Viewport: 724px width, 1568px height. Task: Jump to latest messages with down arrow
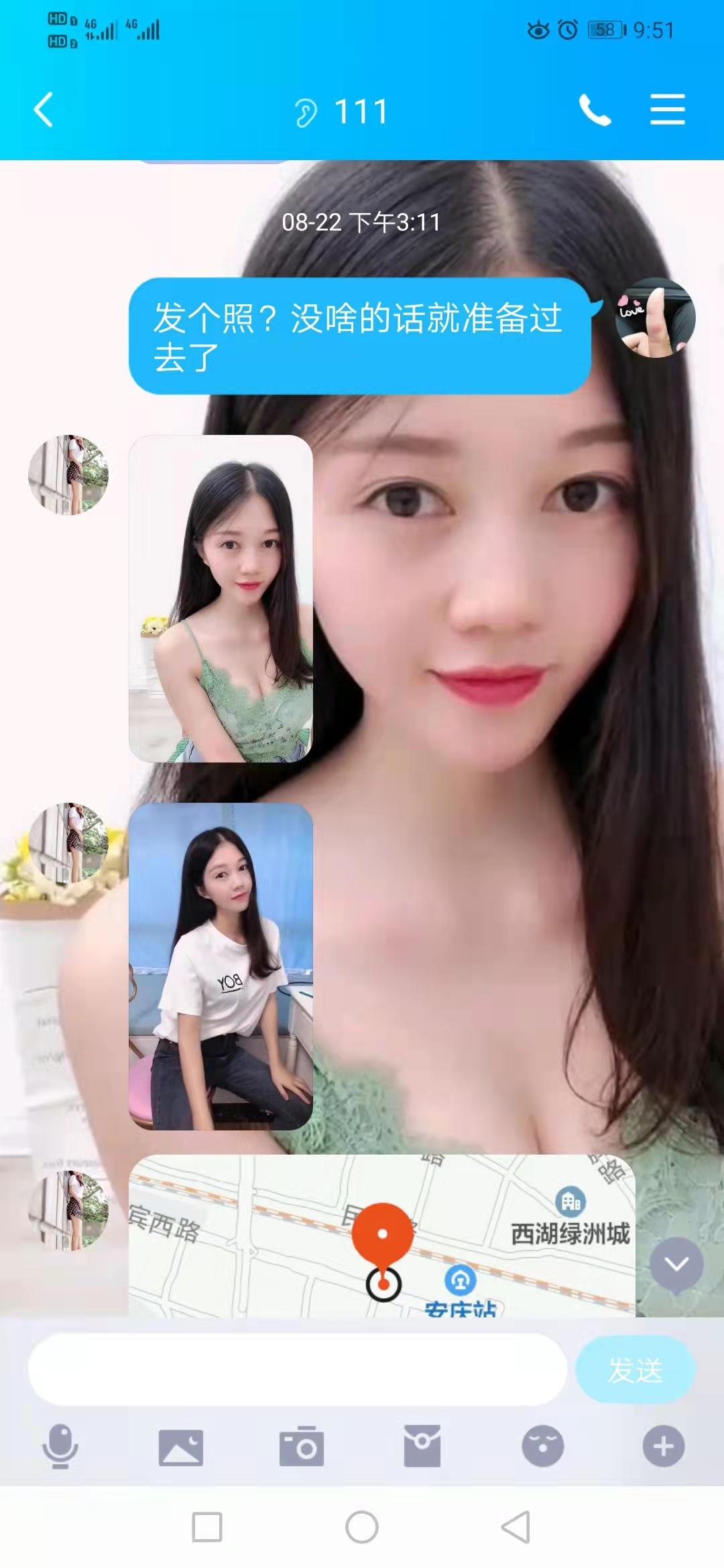click(x=676, y=1264)
